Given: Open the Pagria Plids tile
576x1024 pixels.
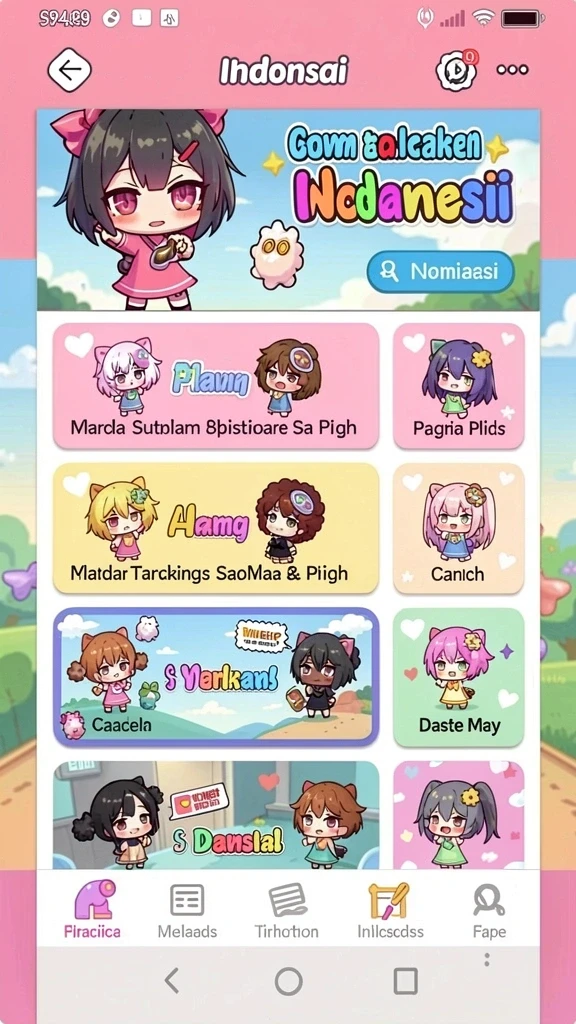Looking at the screenshot, I should click(x=458, y=386).
